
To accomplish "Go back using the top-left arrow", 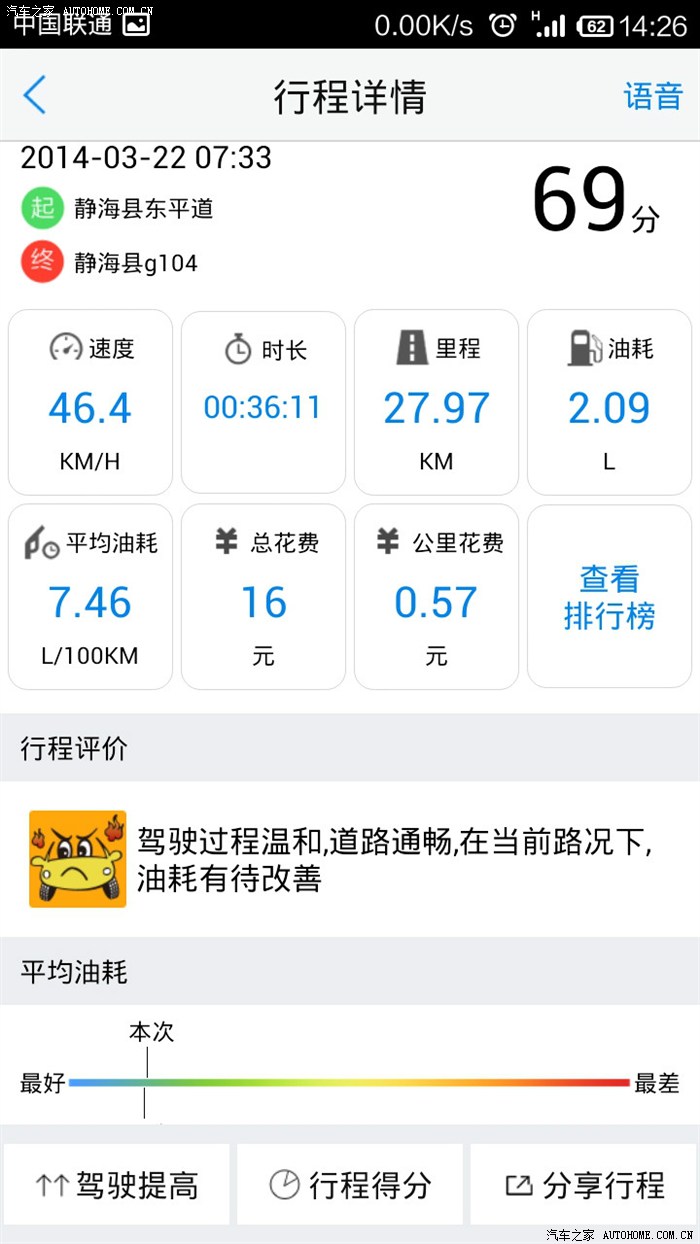I will pos(35,96).
